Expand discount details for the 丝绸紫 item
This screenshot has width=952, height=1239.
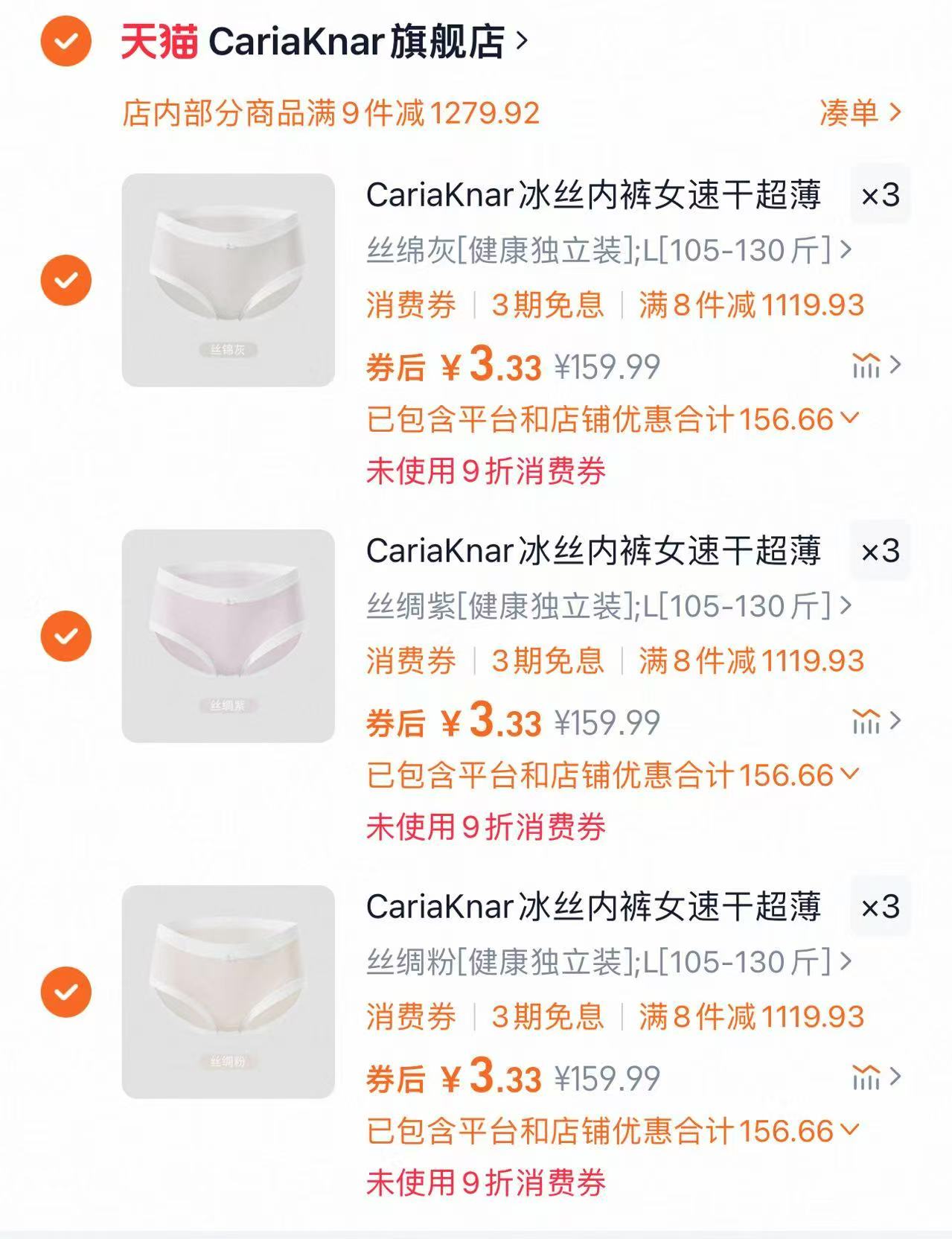tap(612, 775)
